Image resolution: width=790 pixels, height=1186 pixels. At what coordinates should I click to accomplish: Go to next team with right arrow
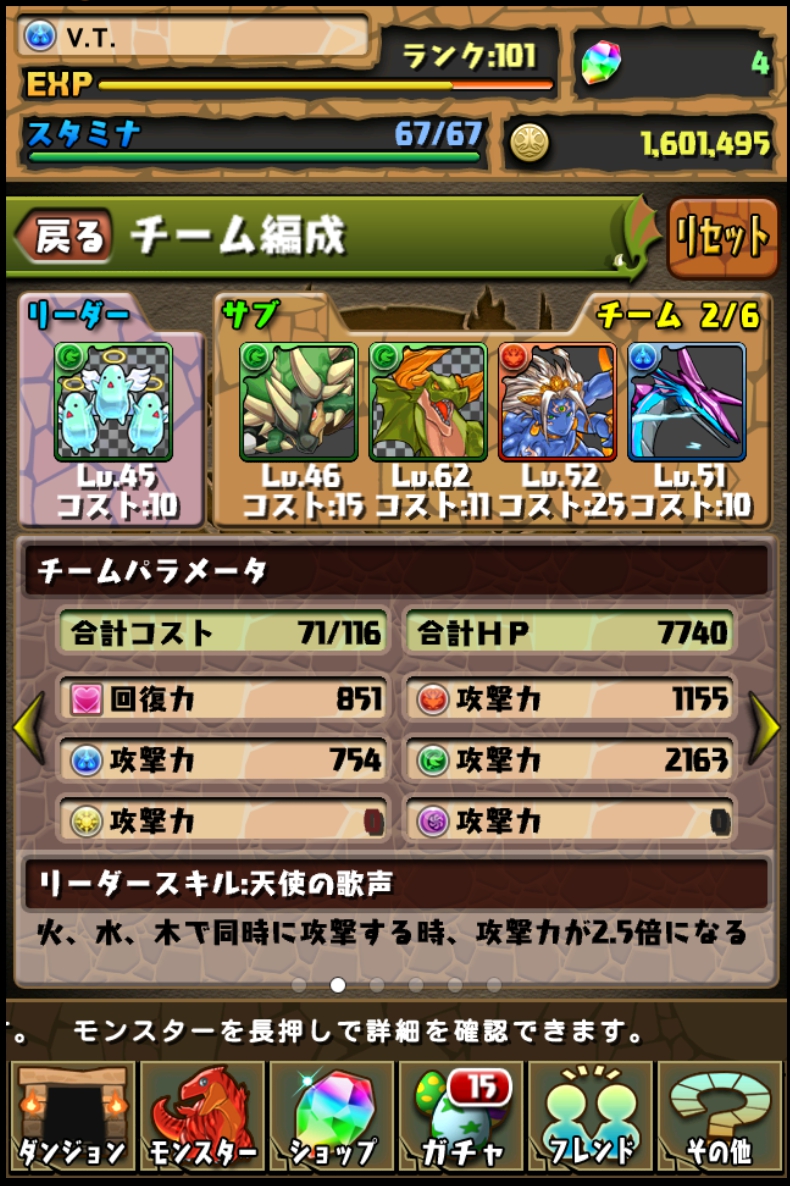click(x=764, y=728)
